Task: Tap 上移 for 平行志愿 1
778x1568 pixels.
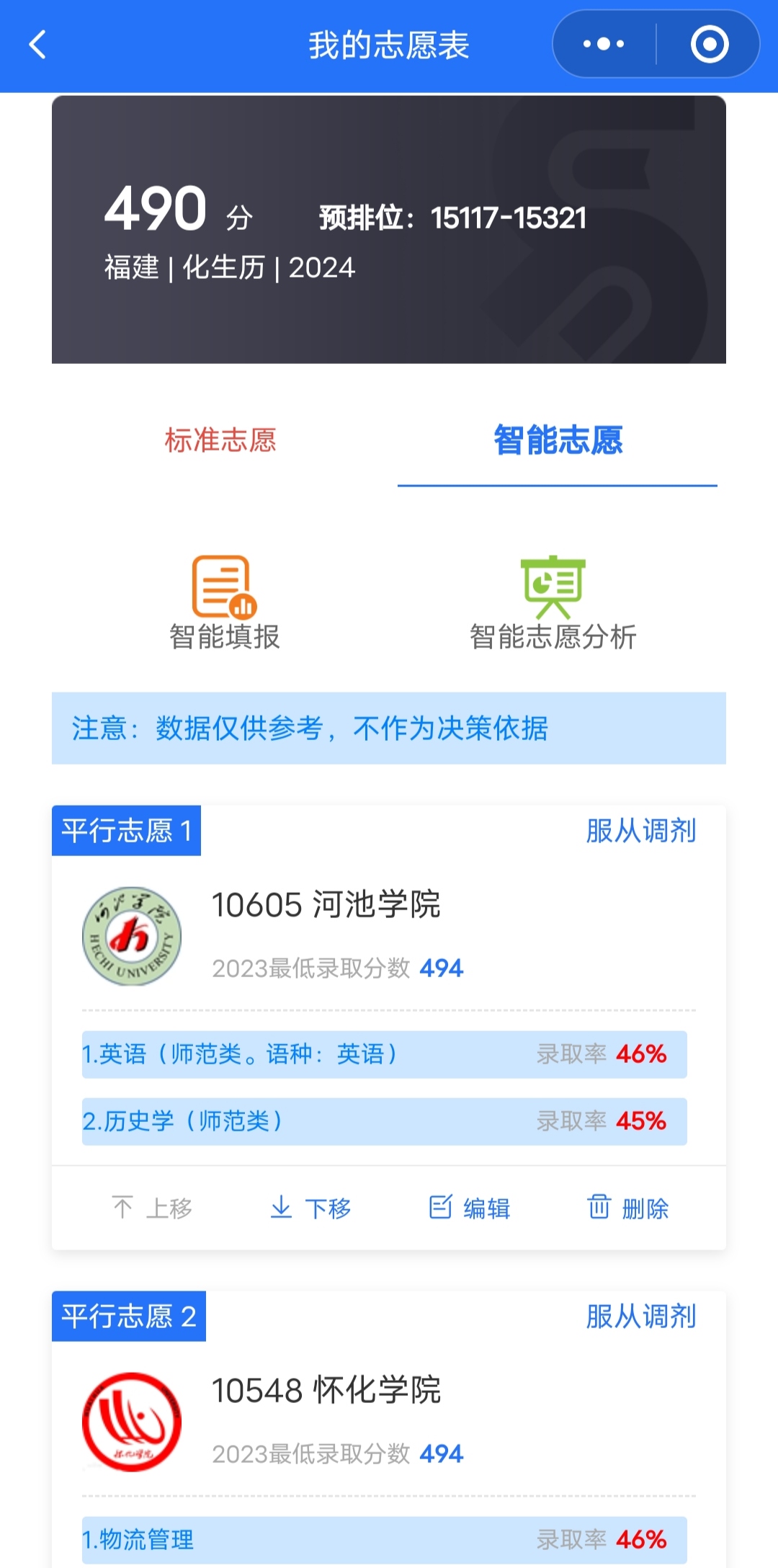Action: coord(152,1208)
